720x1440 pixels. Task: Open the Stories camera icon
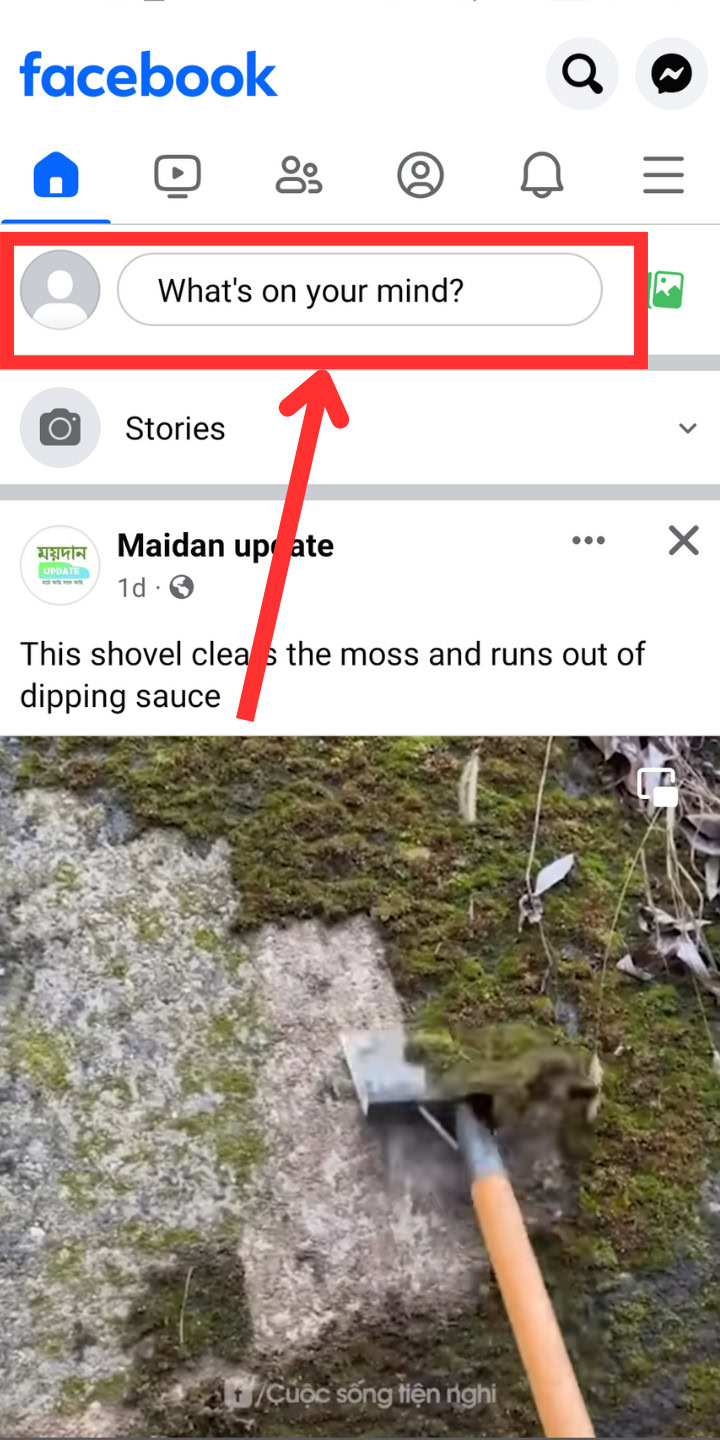60,428
